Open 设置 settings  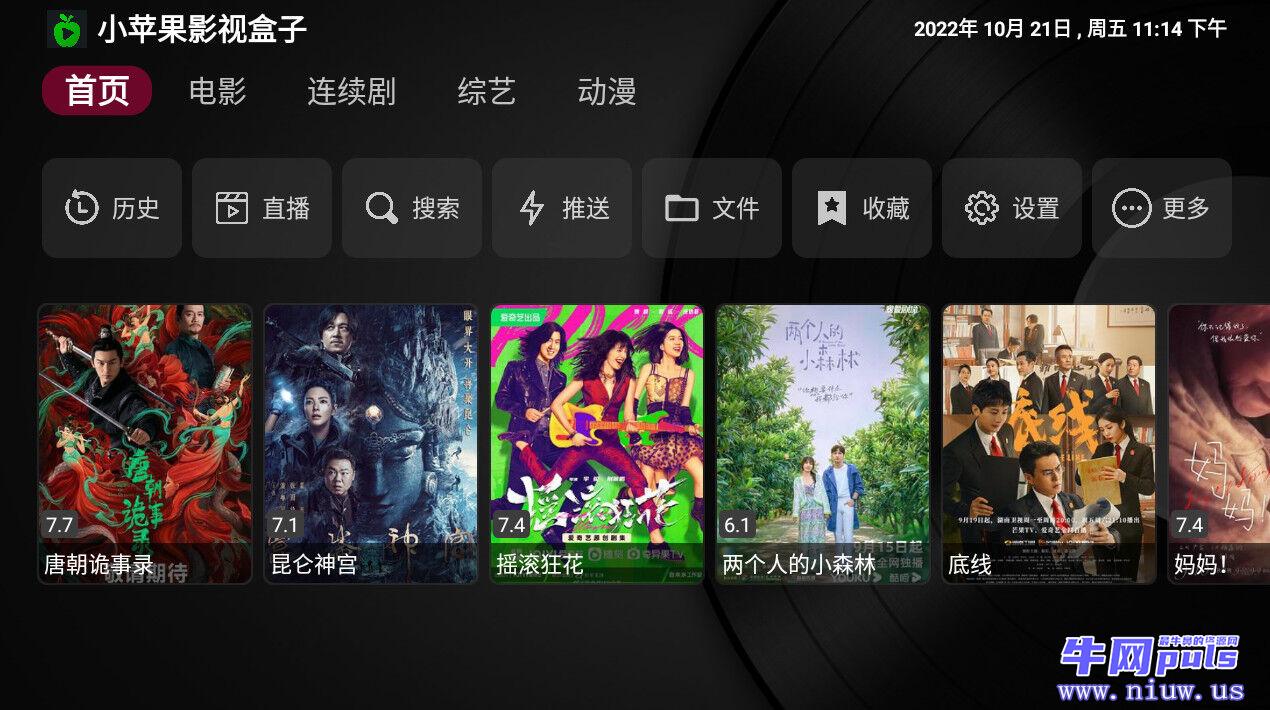[x=1012, y=208]
